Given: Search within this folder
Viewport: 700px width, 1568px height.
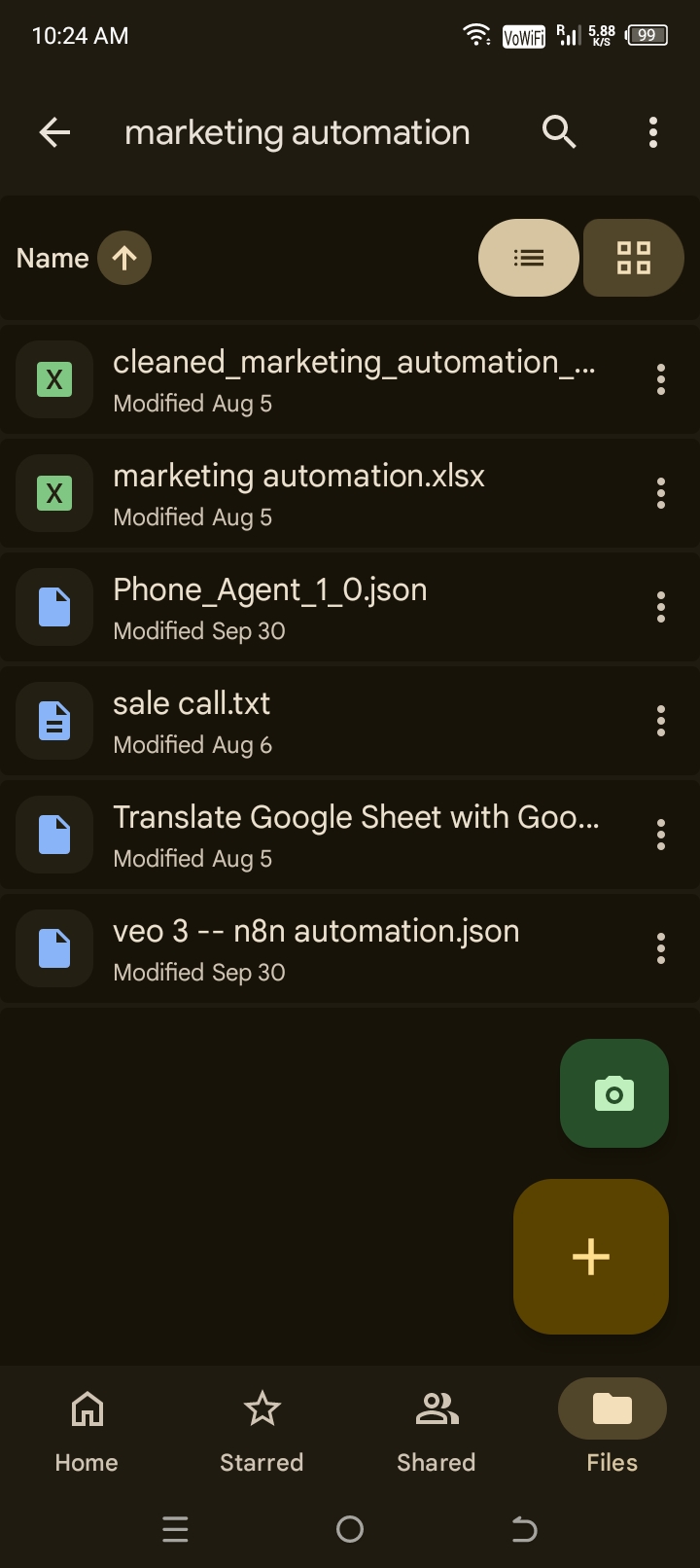Looking at the screenshot, I should [x=559, y=131].
